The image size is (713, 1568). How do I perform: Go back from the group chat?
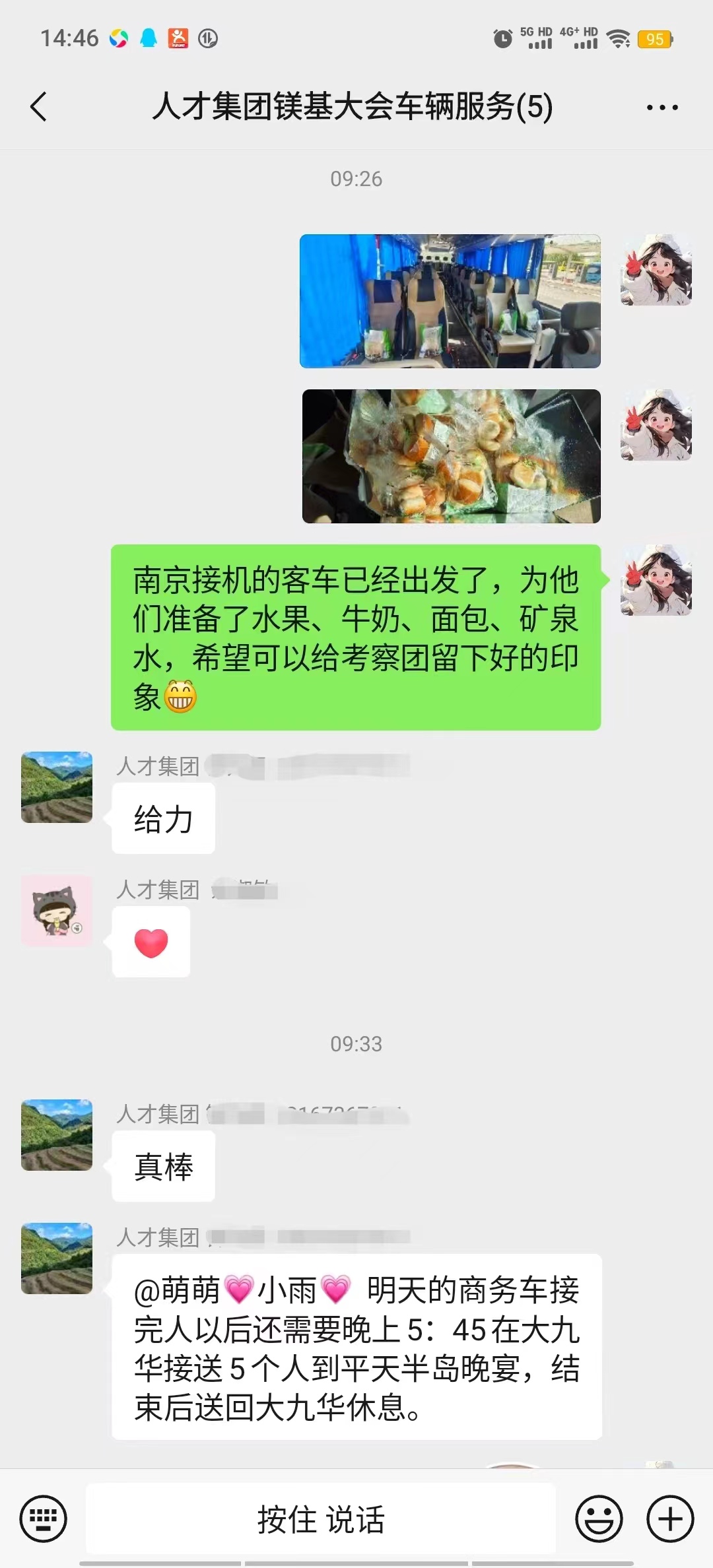[38, 107]
